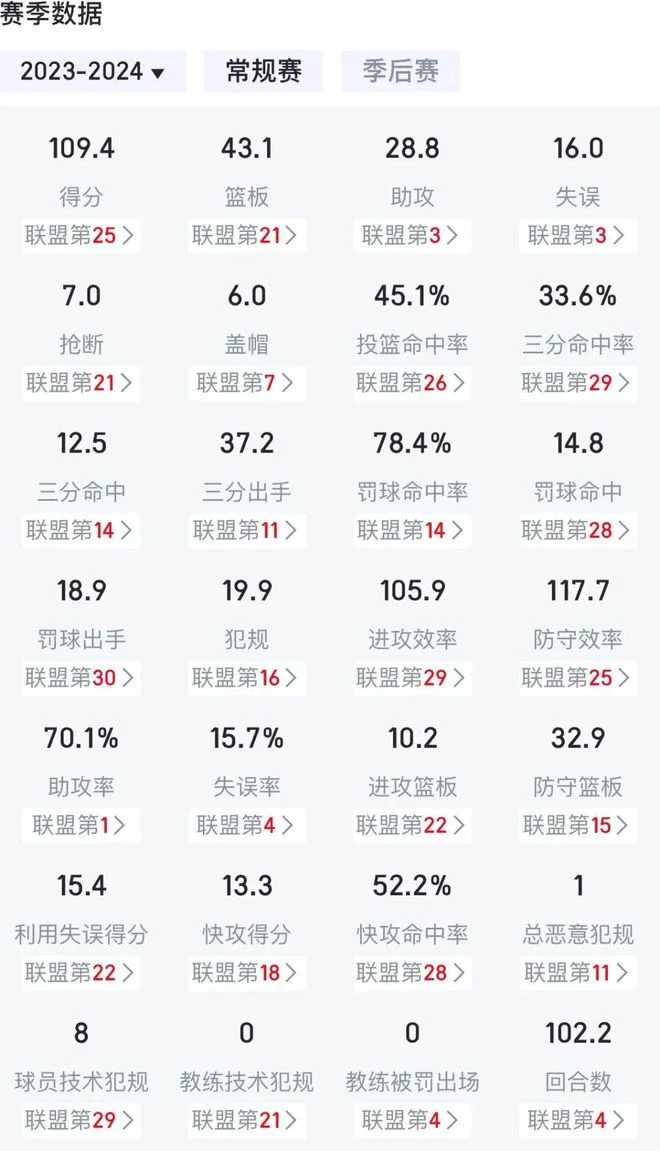Screen dimensions: 660x1151
Task: View league ranking for 进攻篮板
Action: click(412, 825)
